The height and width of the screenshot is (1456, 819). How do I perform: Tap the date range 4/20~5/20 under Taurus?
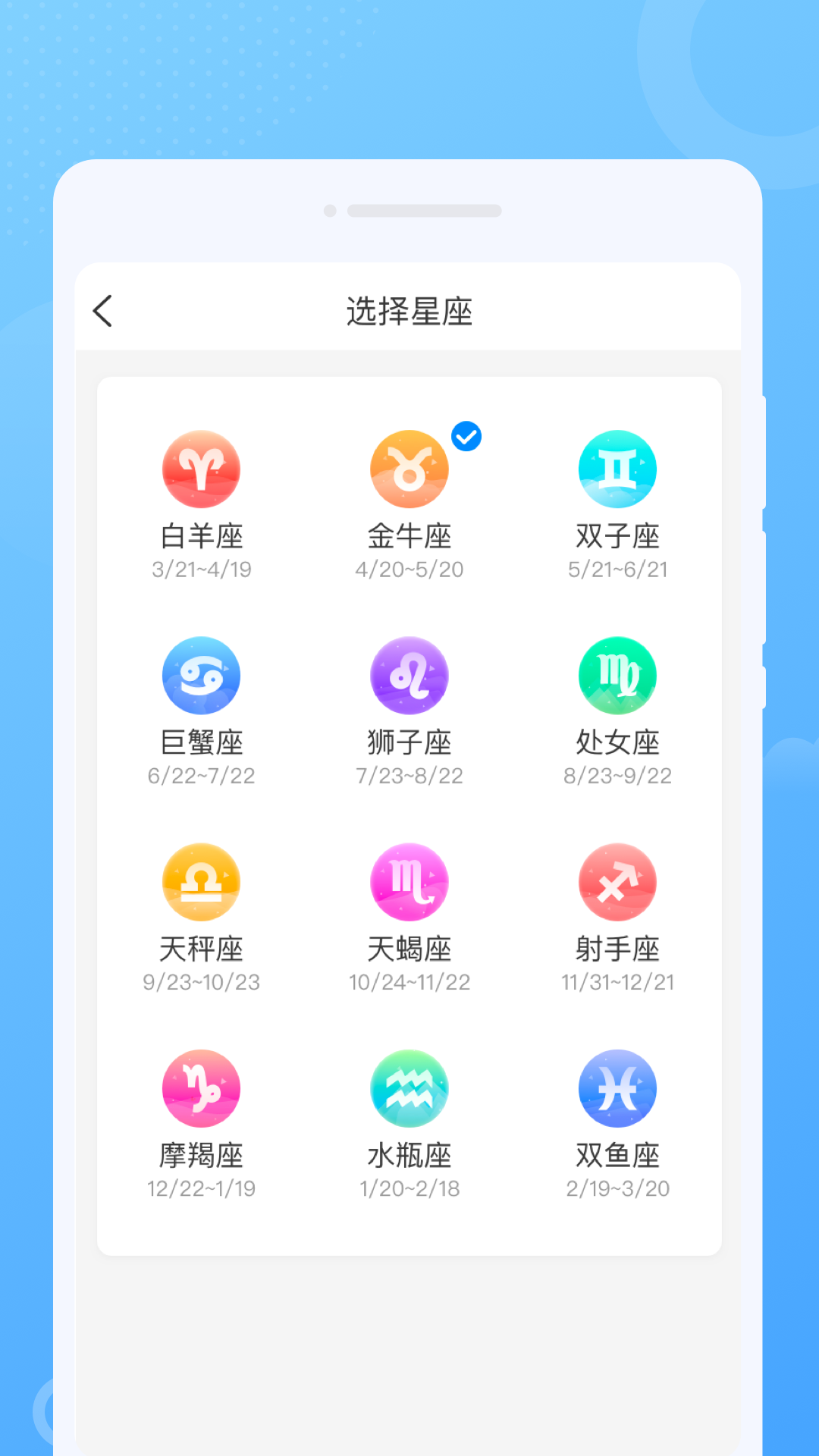(x=409, y=569)
